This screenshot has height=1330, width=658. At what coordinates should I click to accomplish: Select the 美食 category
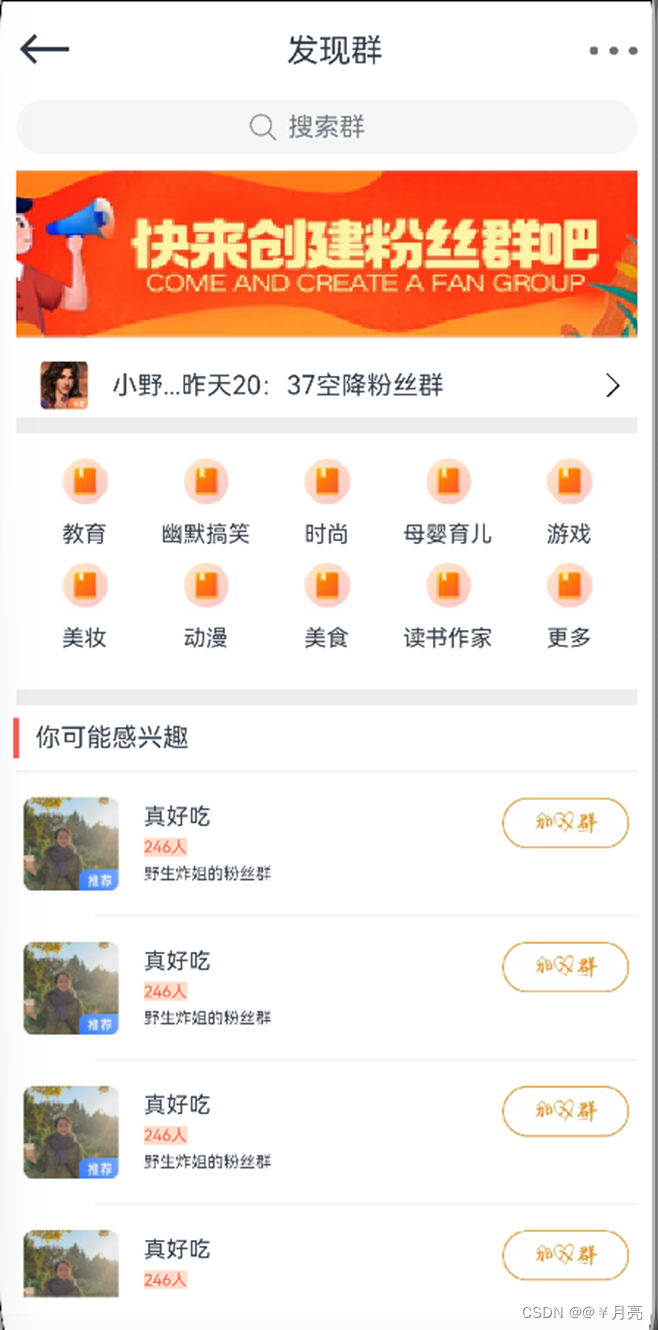(326, 605)
